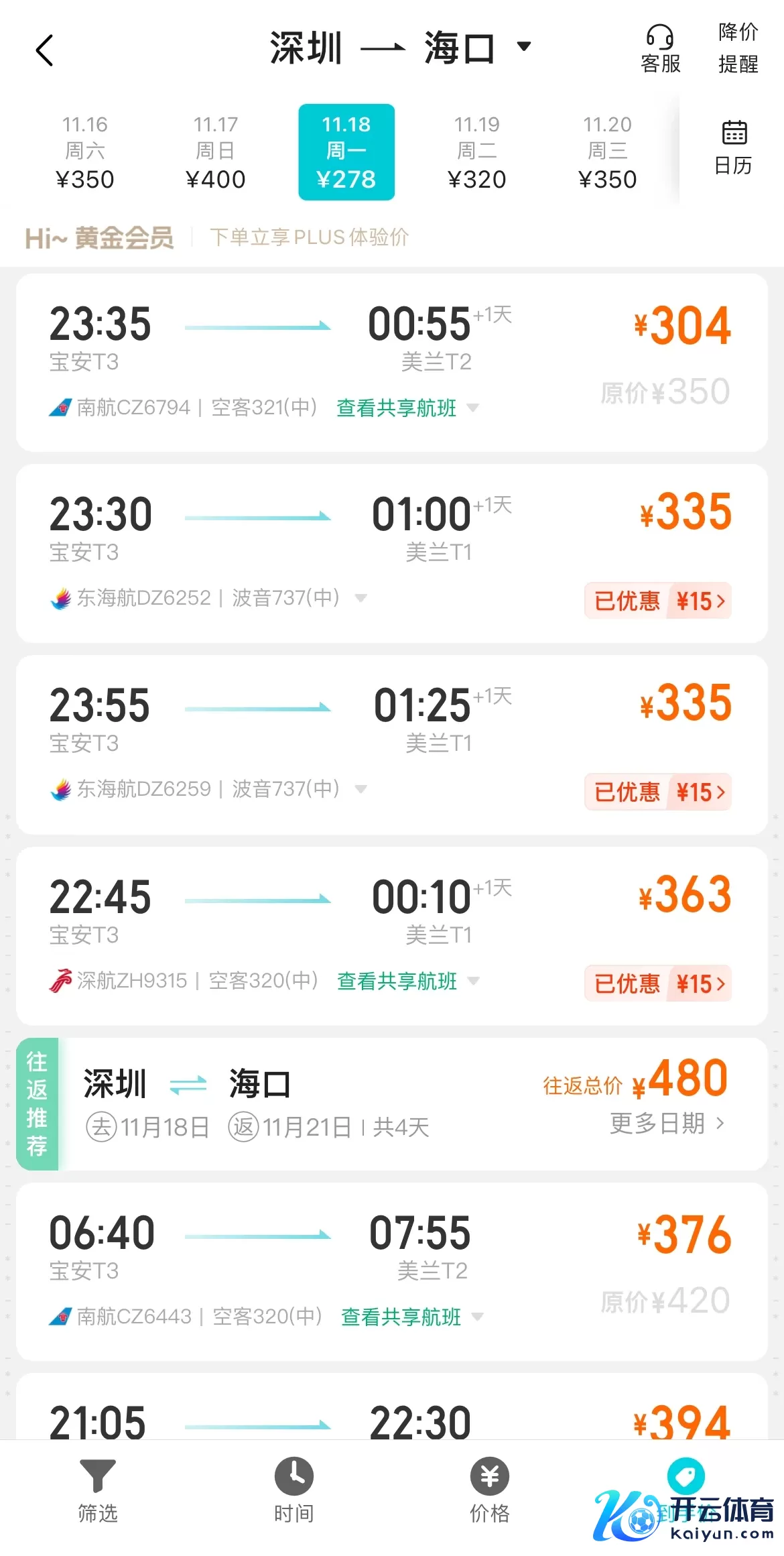Contact 客服 customer service

(x=660, y=50)
